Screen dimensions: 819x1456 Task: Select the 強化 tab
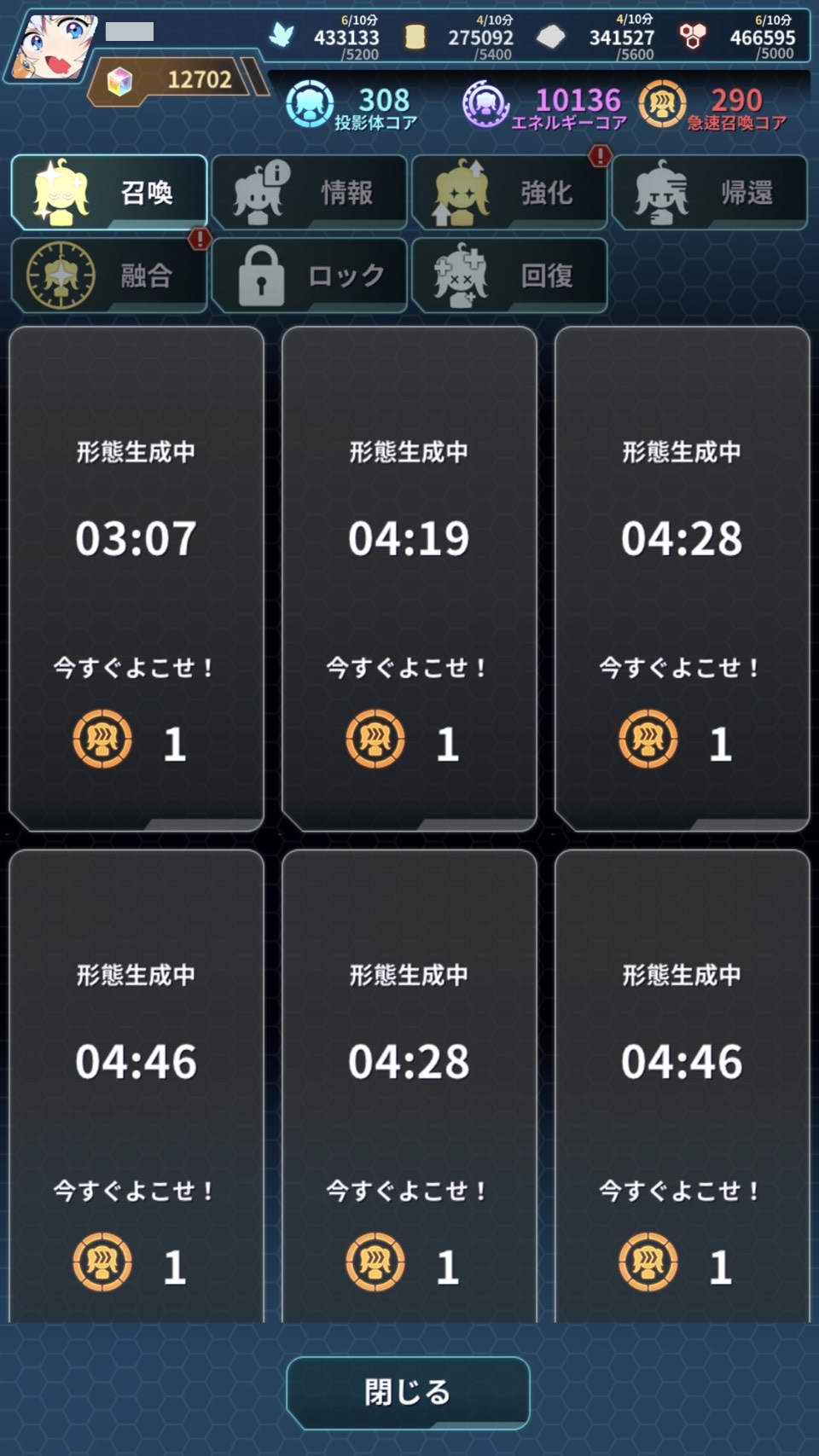pos(509,192)
